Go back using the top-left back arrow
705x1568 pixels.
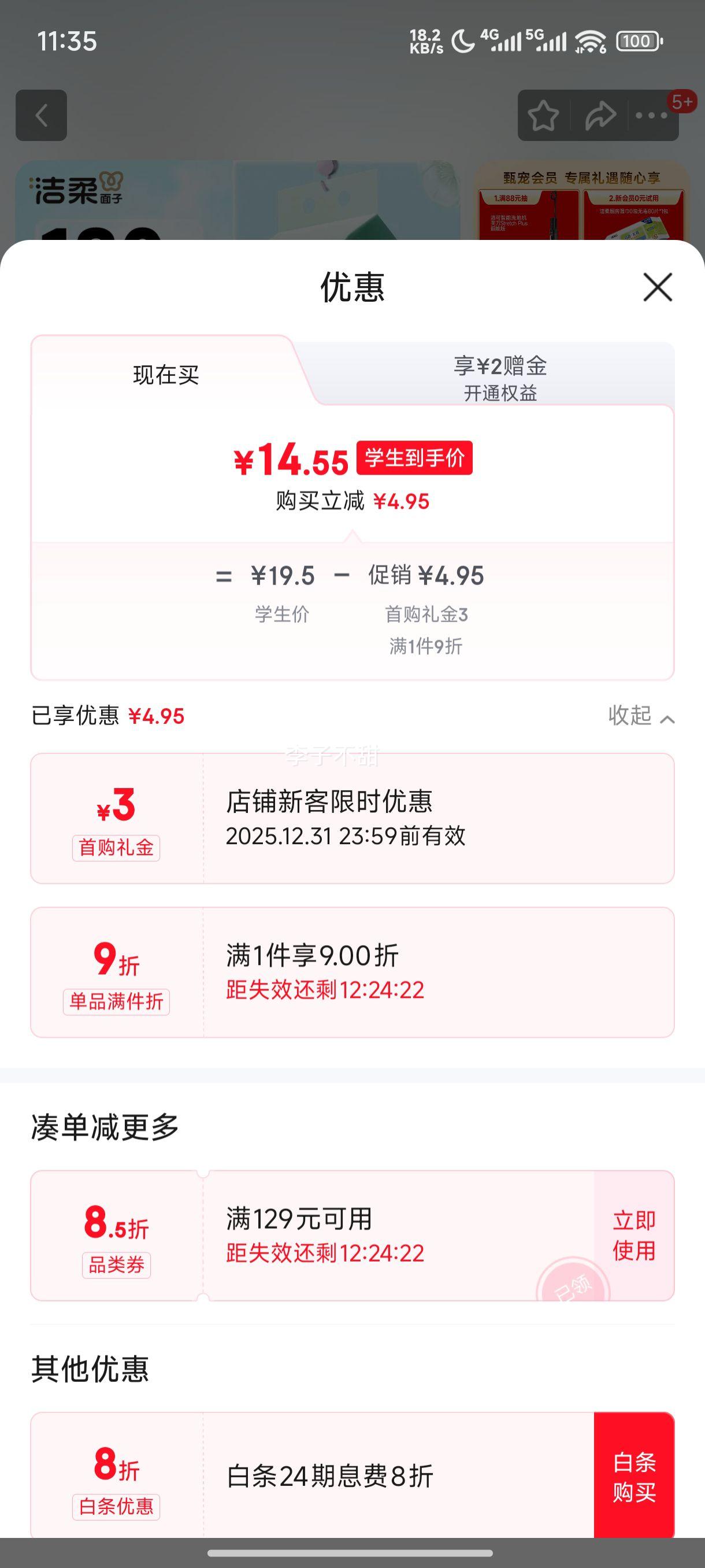pyautogui.click(x=41, y=116)
